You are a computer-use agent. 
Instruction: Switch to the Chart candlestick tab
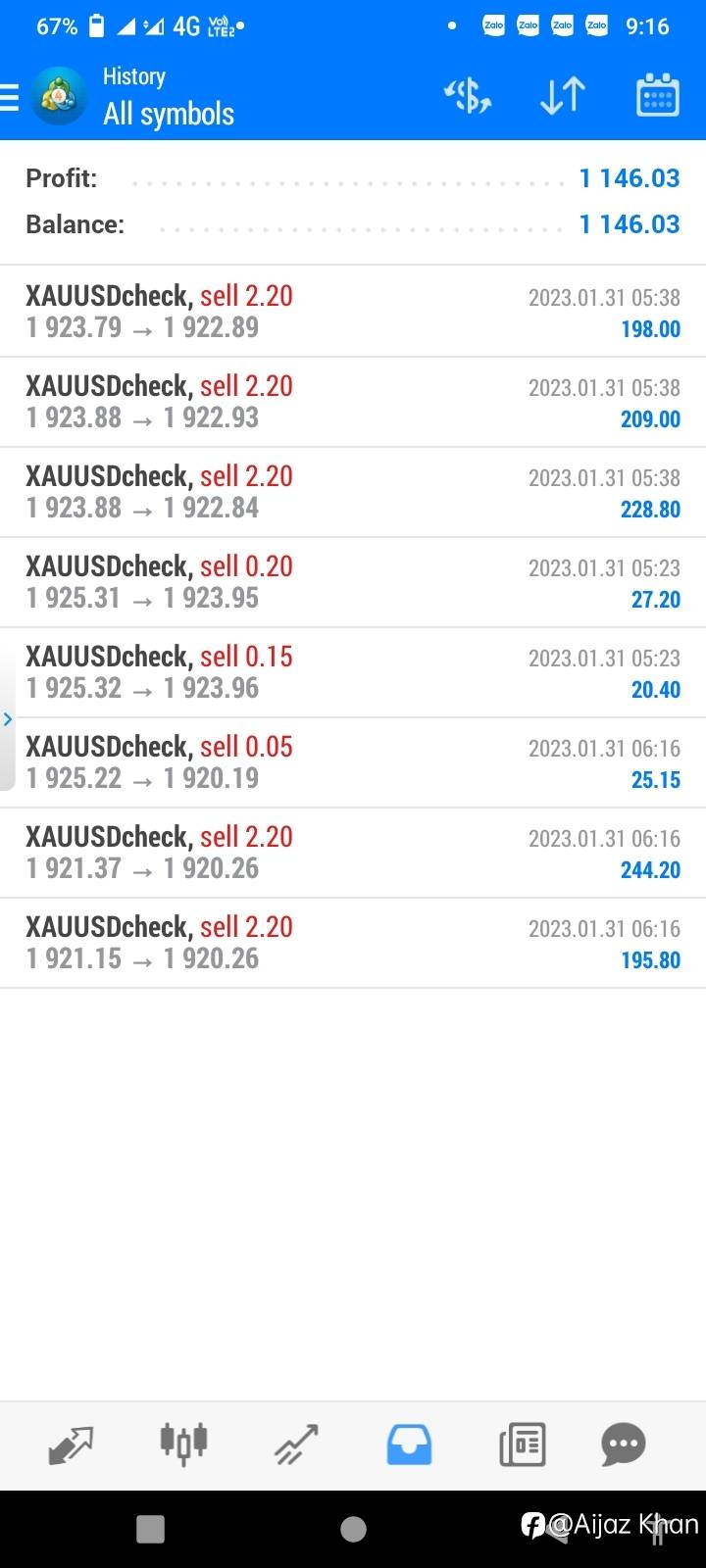183,1445
